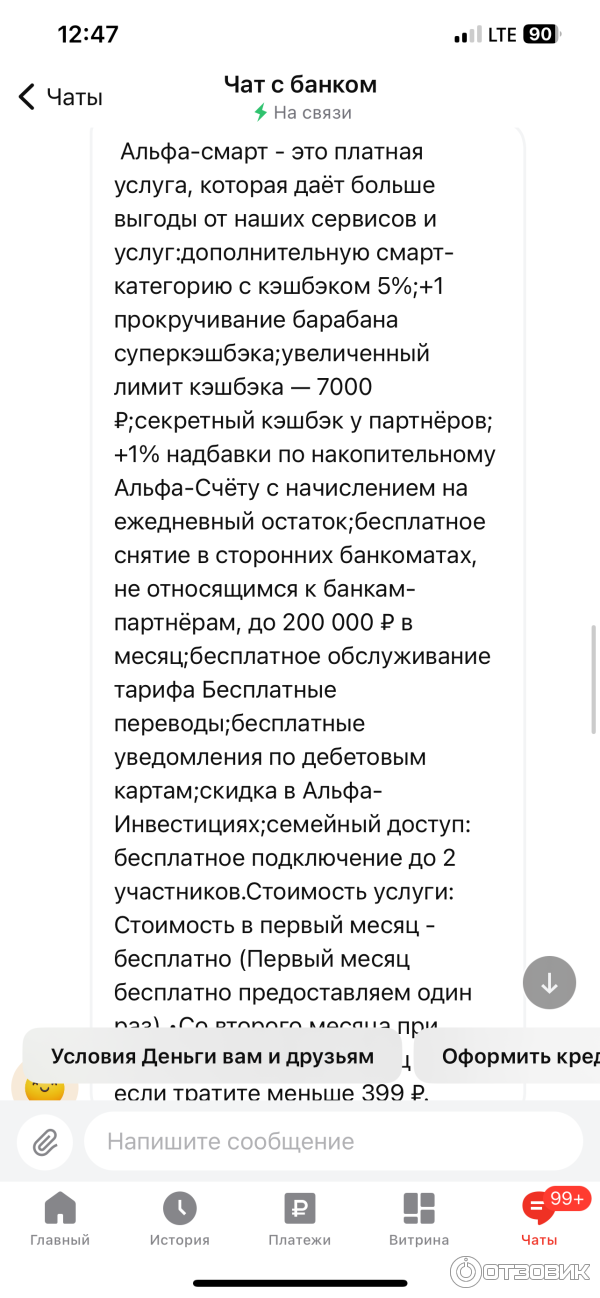Go back to Чаты list
600x1298 pixels.
(60, 97)
